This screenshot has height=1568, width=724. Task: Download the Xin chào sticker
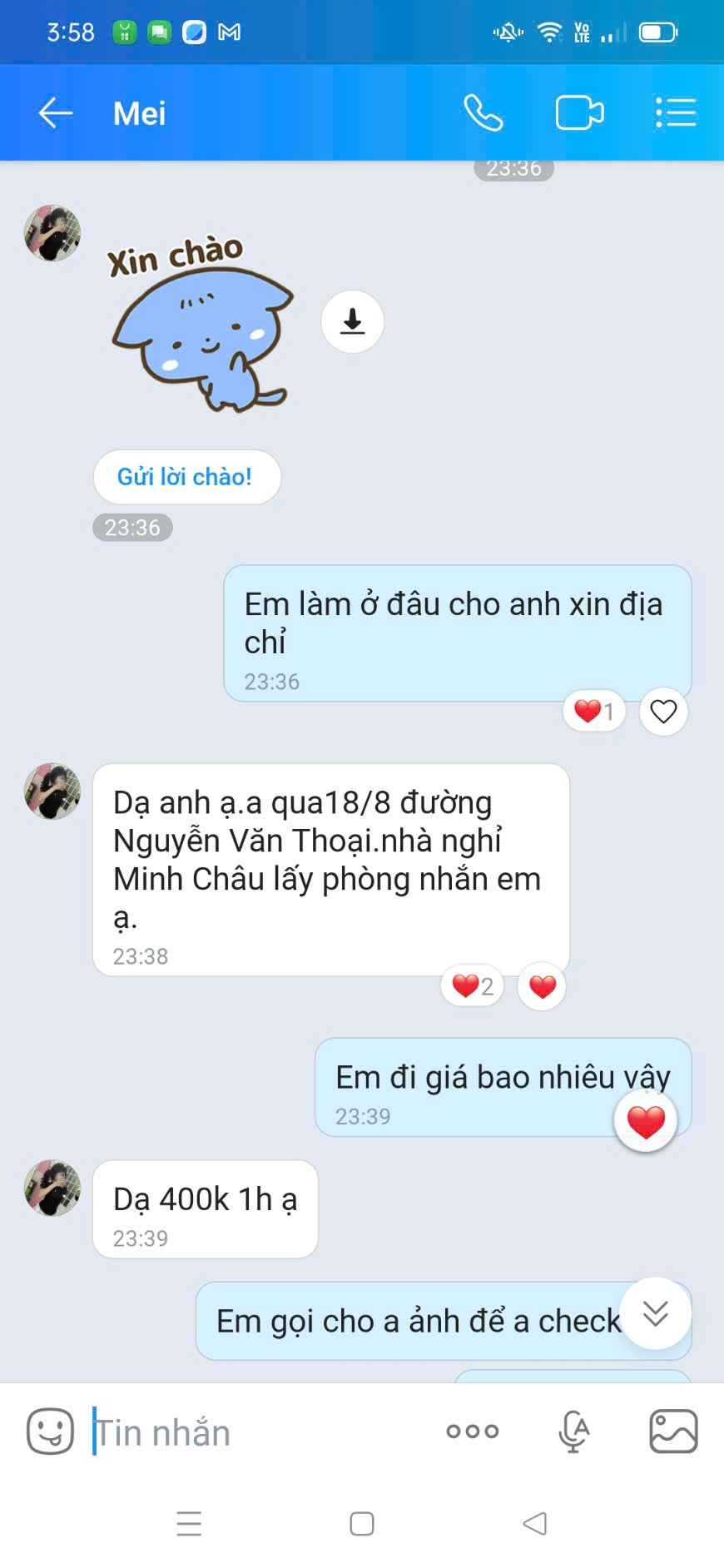[x=353, y=321]
